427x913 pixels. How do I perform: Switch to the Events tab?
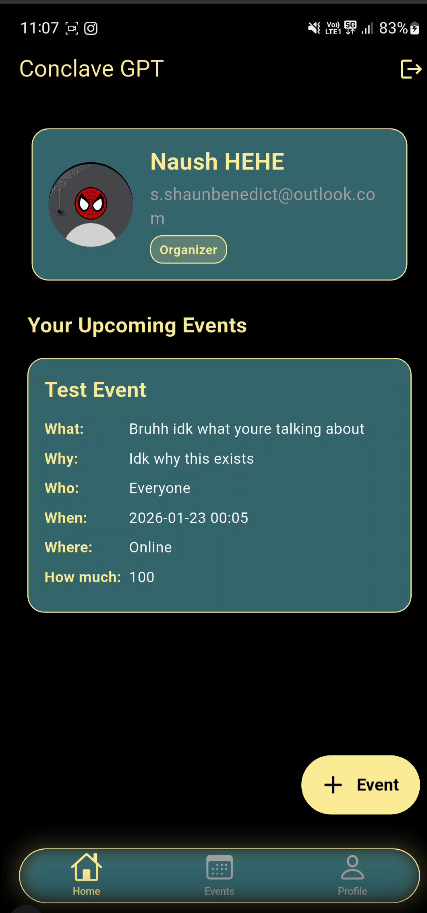220,875
